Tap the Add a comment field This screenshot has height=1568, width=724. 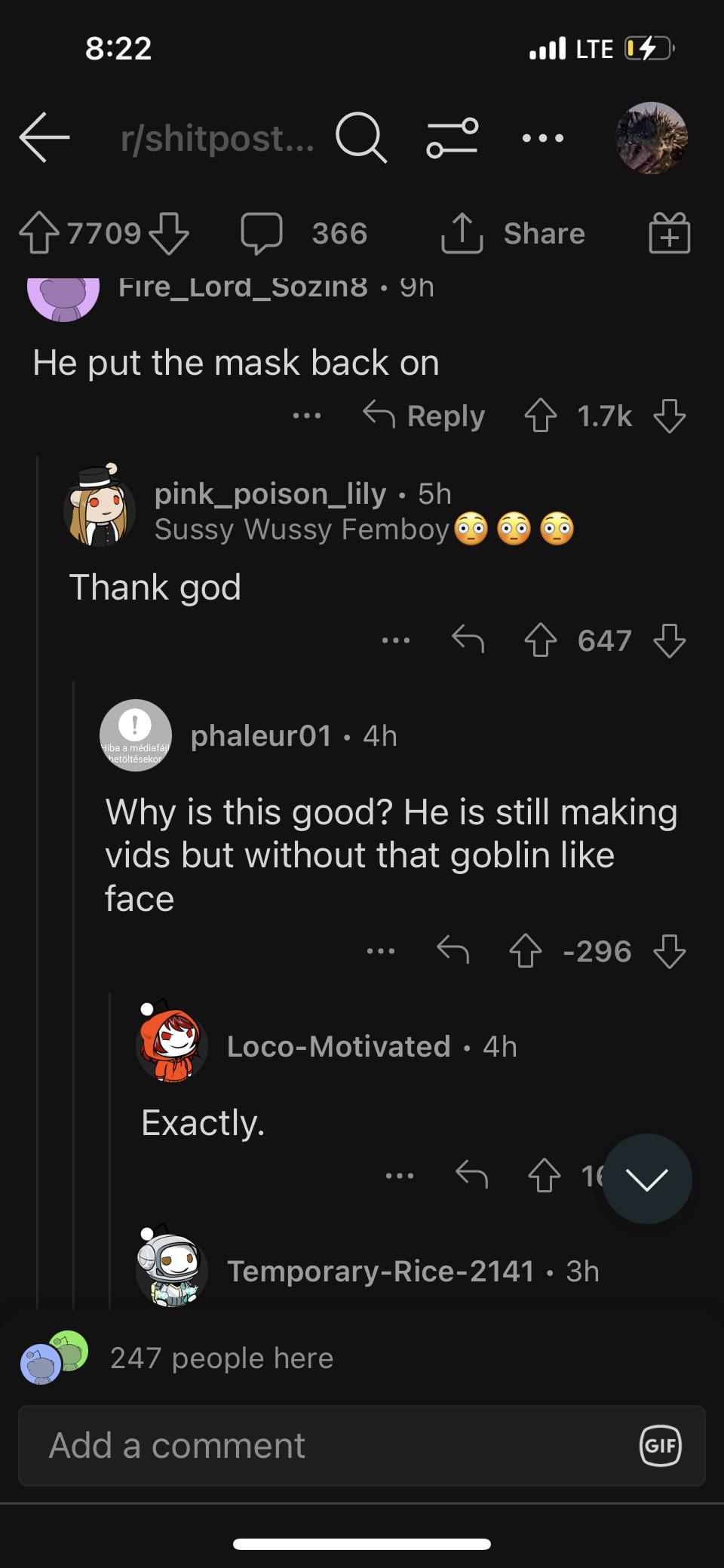332,1446
